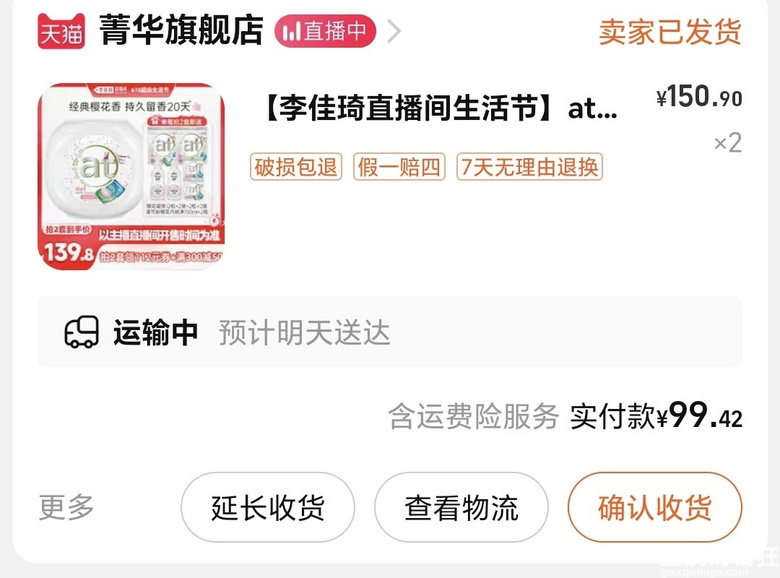Open the at product thumbnail image
The height and width of the screenshot is (578, 780).
tap(131, 176)
